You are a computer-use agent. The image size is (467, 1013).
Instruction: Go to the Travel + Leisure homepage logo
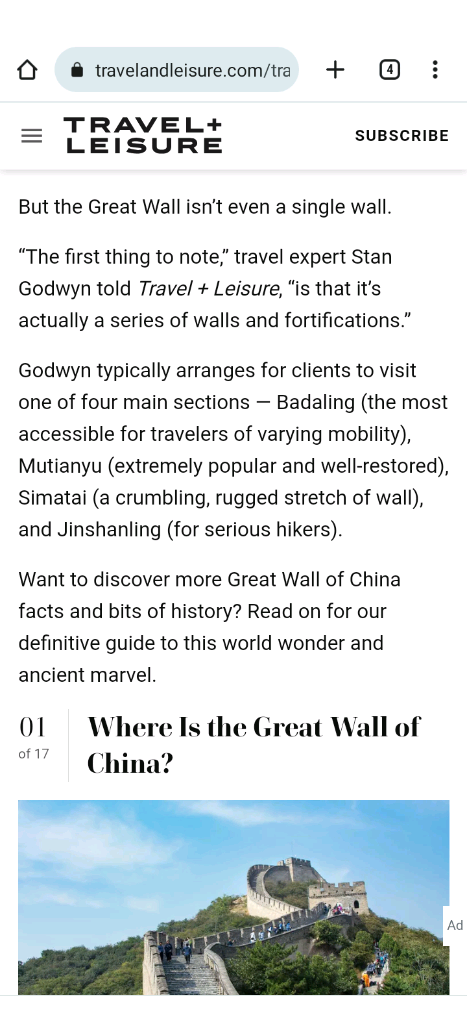[143, 135]
